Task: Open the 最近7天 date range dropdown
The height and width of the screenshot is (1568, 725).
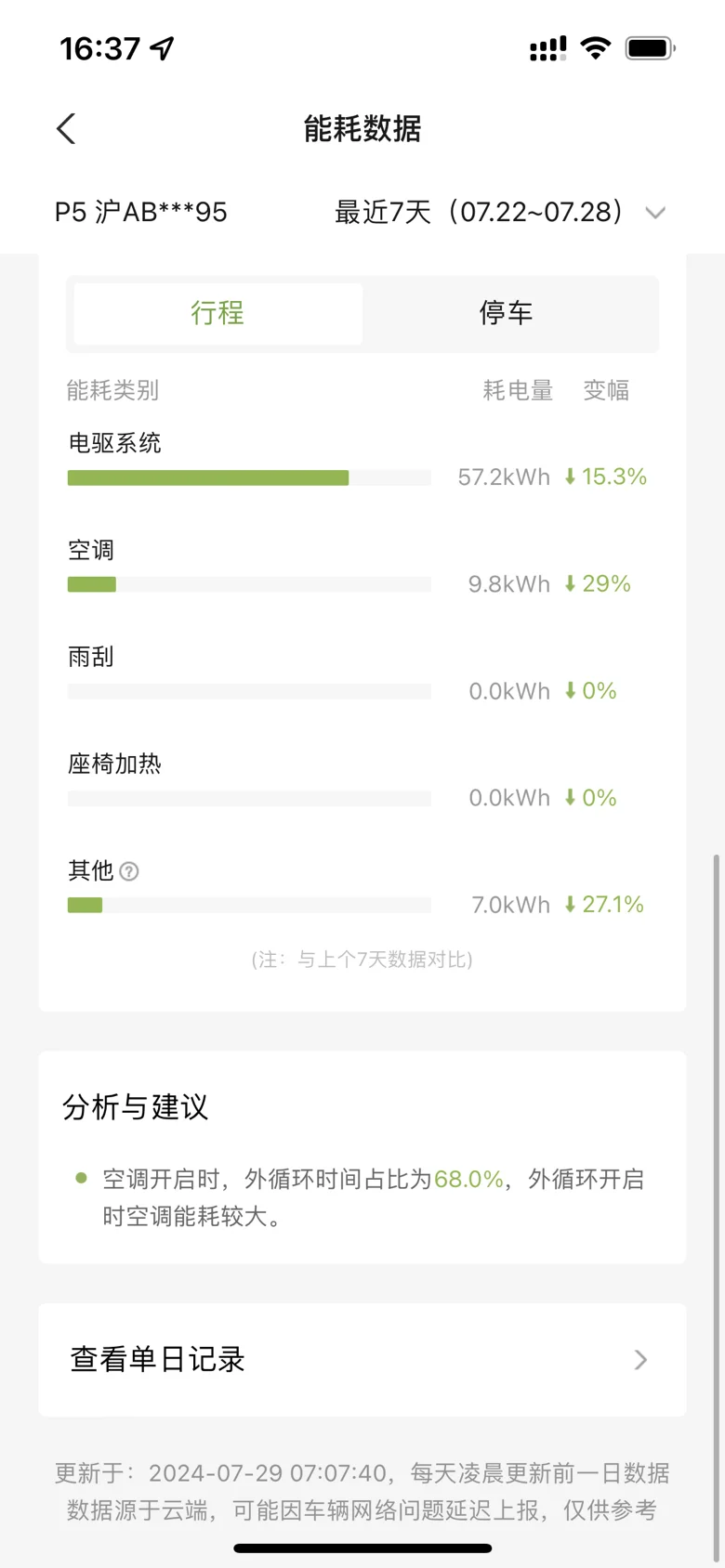Action: point(500,212)
